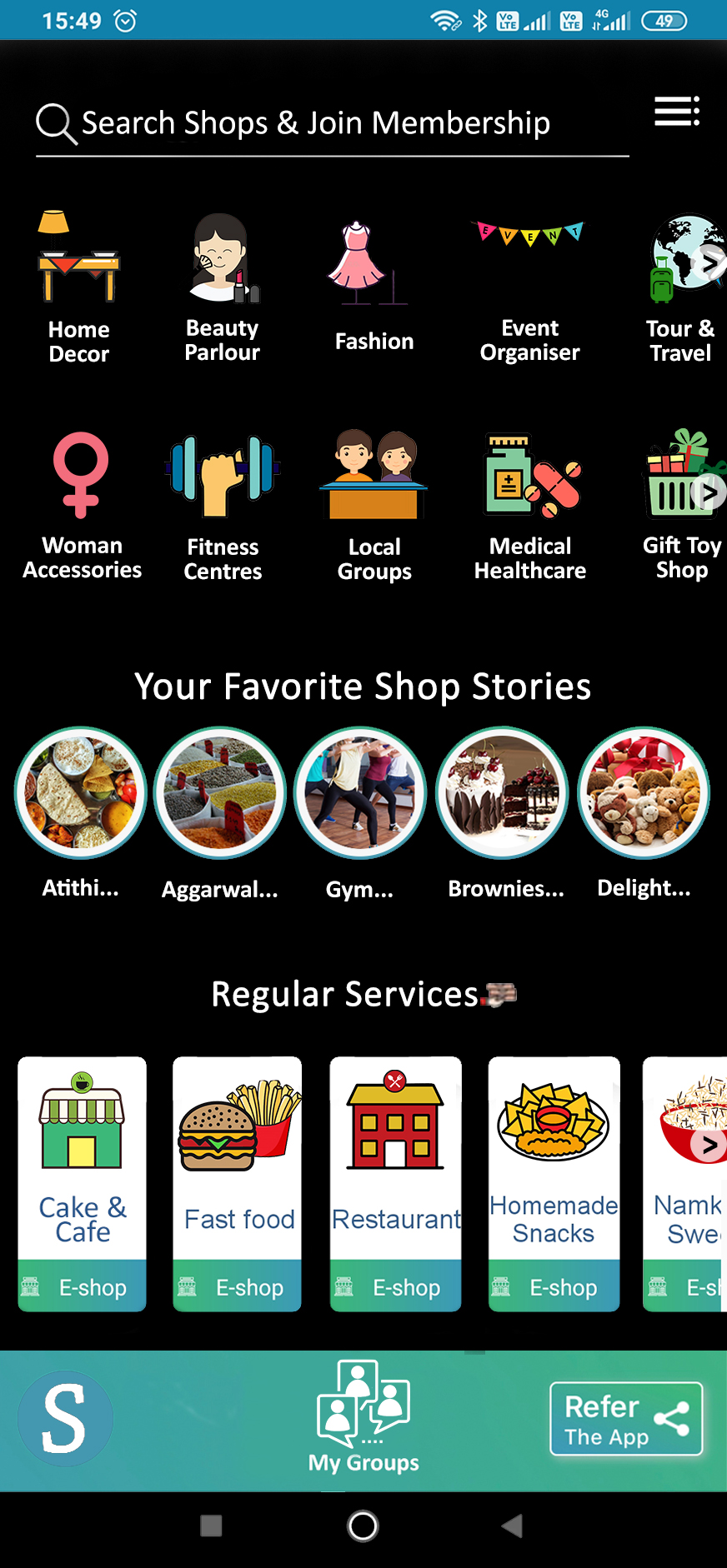Open the Brownies shop story

tap(503, 793)
